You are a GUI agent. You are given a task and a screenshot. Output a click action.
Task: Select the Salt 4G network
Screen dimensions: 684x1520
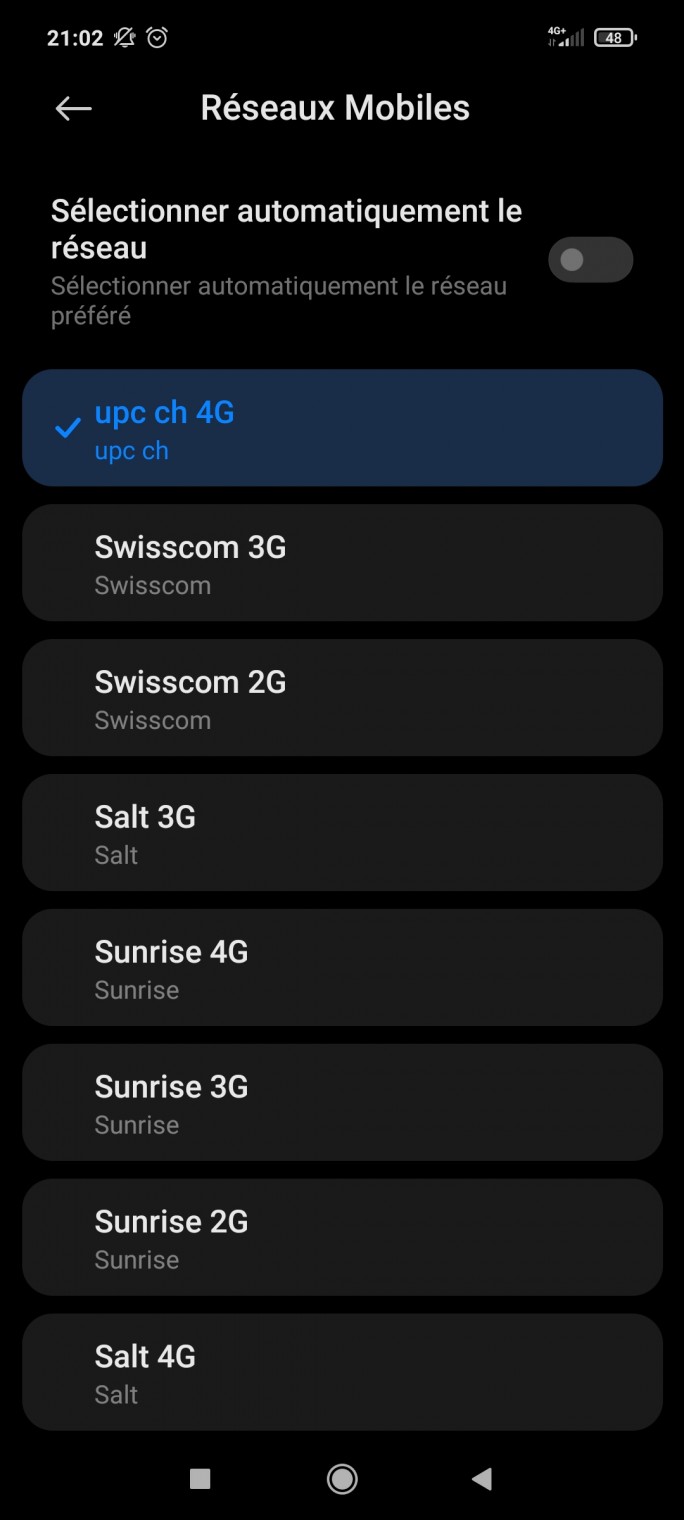(x=342, y=1372)
